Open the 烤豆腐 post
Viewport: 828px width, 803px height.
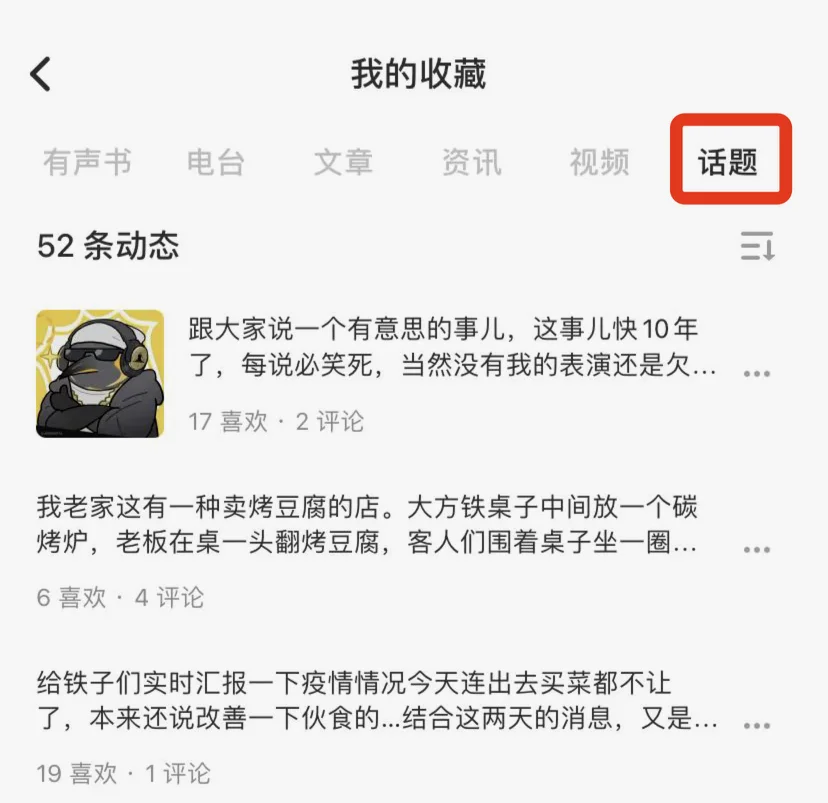[x=366, y=526]
